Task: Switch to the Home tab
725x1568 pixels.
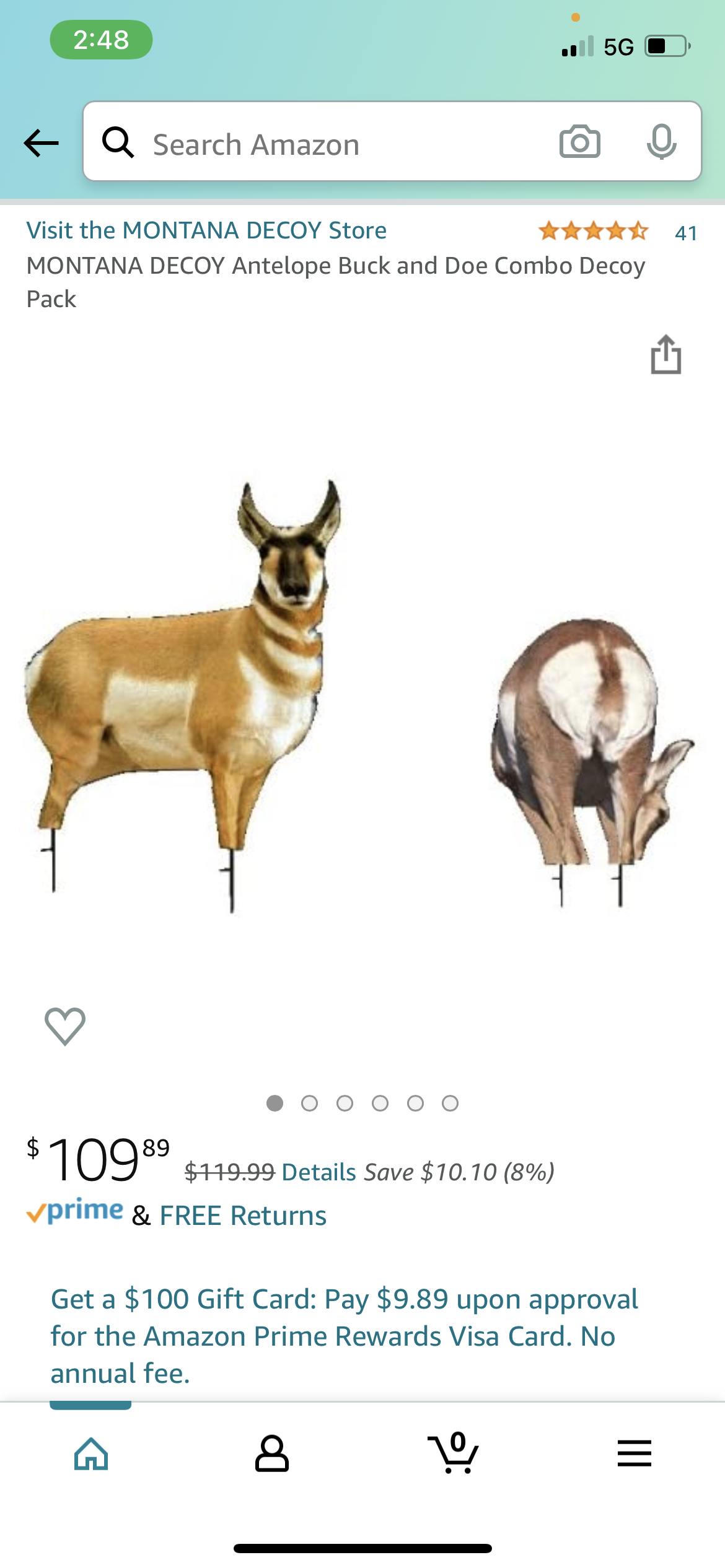Action: (91, 1453)
